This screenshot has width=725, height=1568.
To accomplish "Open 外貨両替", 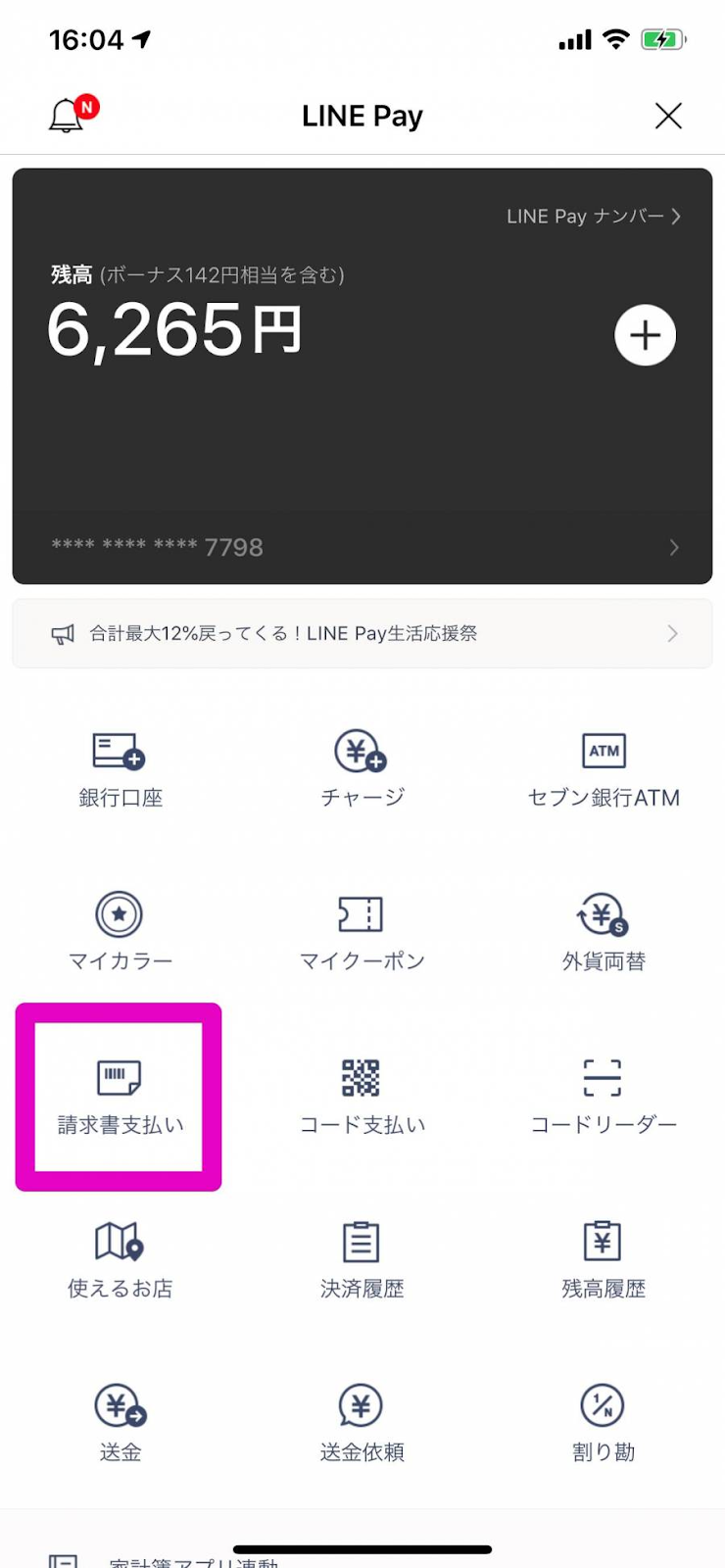I will 604,932.
